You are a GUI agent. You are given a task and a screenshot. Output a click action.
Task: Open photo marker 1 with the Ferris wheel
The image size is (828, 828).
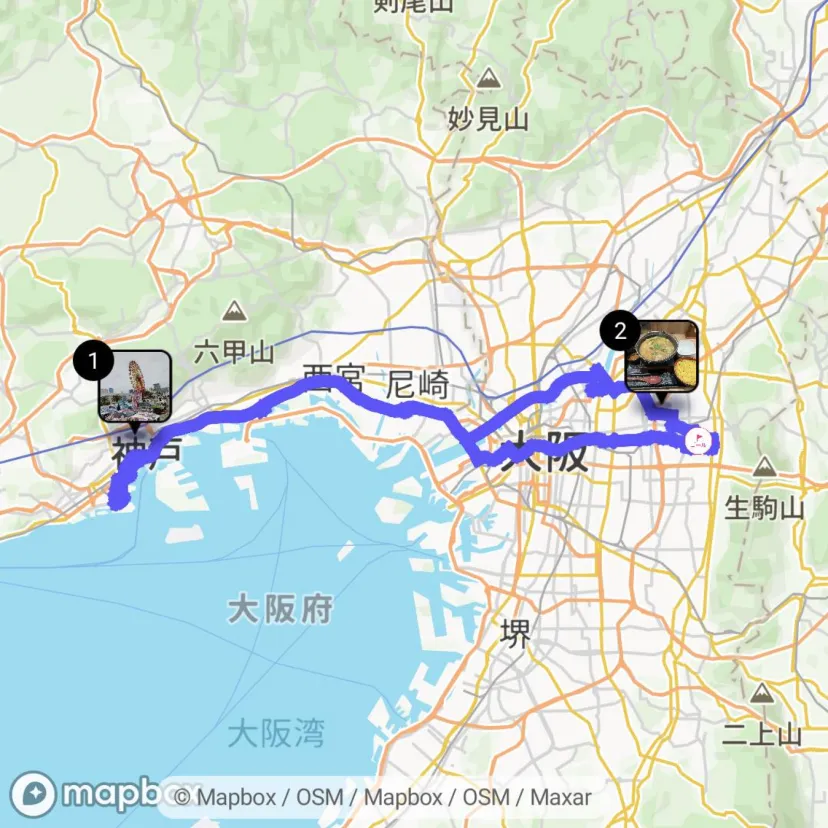click(x=134, y=386)
